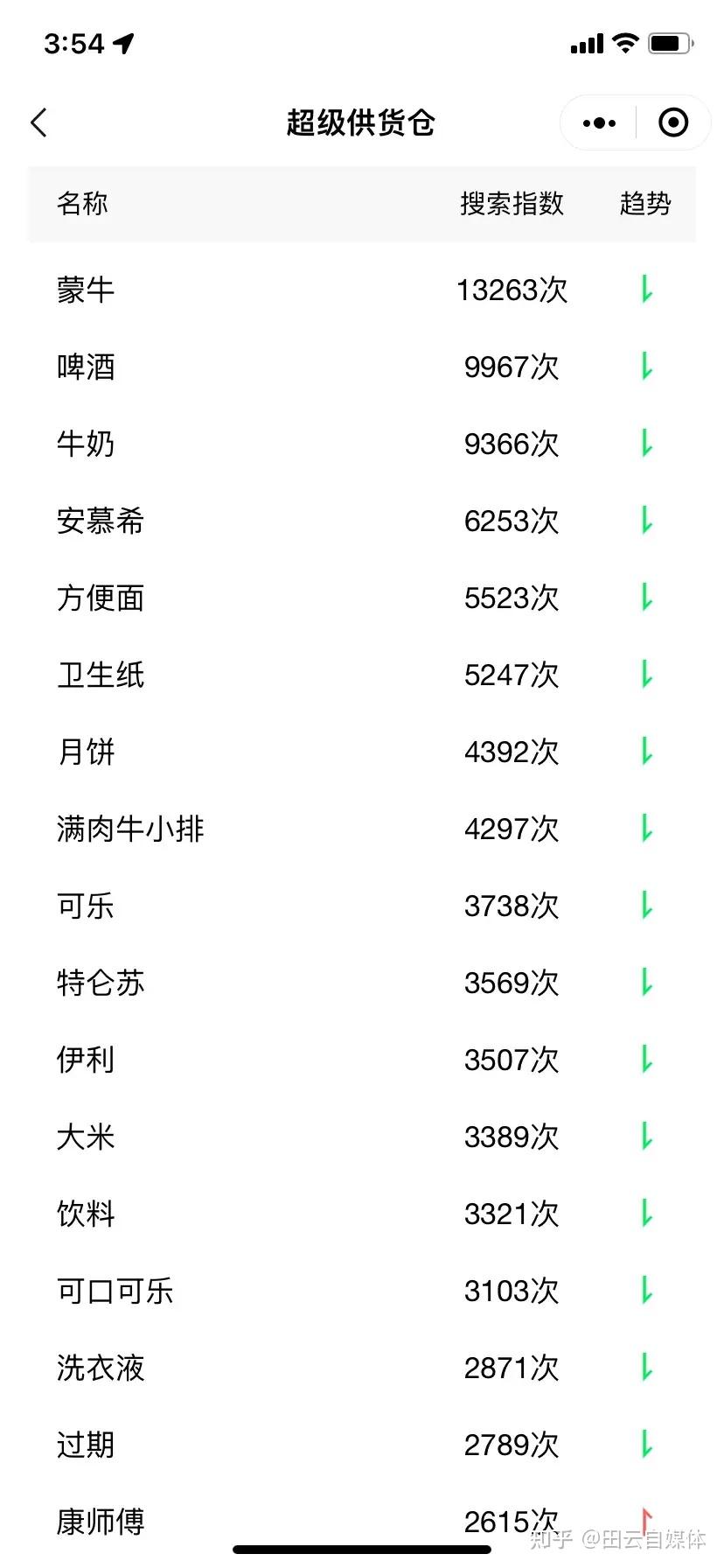The image size is (724, 1568).
Task: Close the mini program
Action: tap(672, 123)
